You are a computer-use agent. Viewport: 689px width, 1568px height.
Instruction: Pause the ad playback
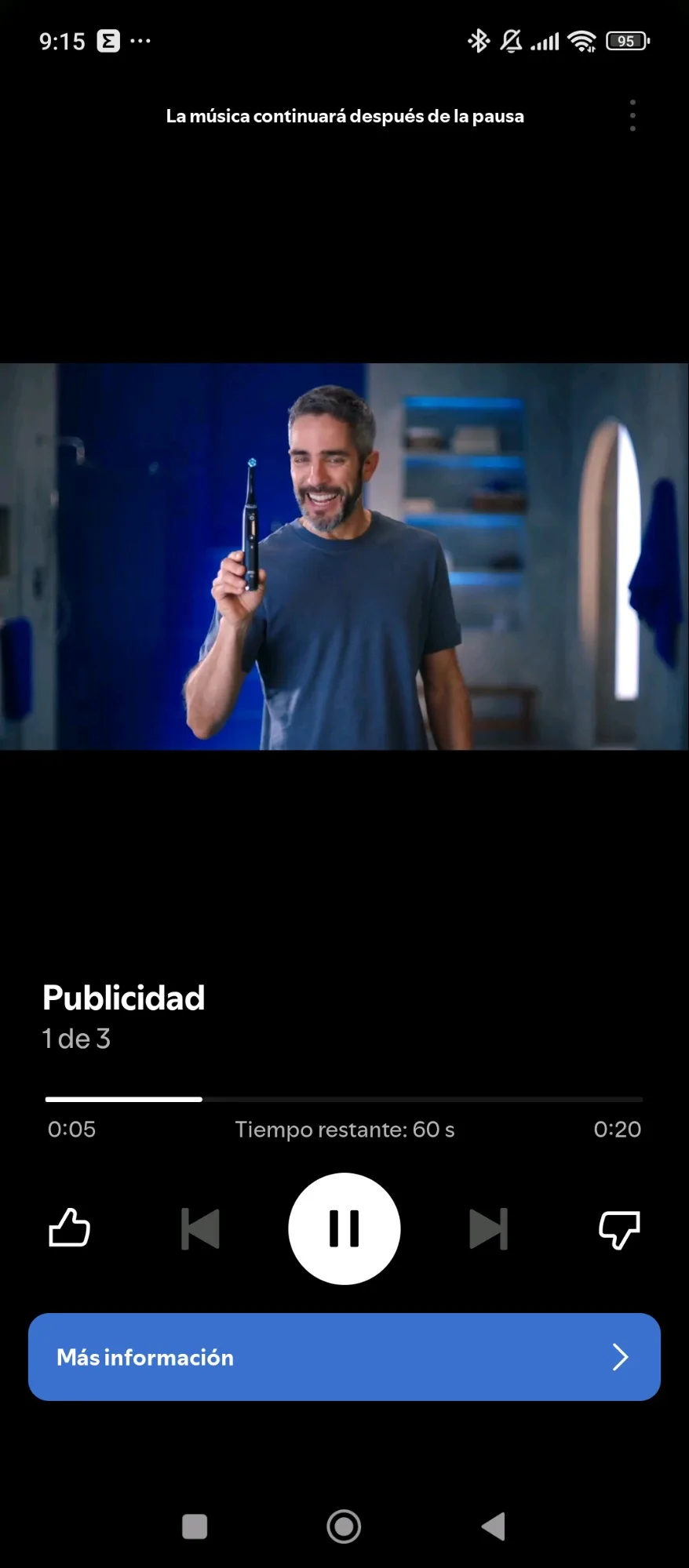coord(344,1228)
